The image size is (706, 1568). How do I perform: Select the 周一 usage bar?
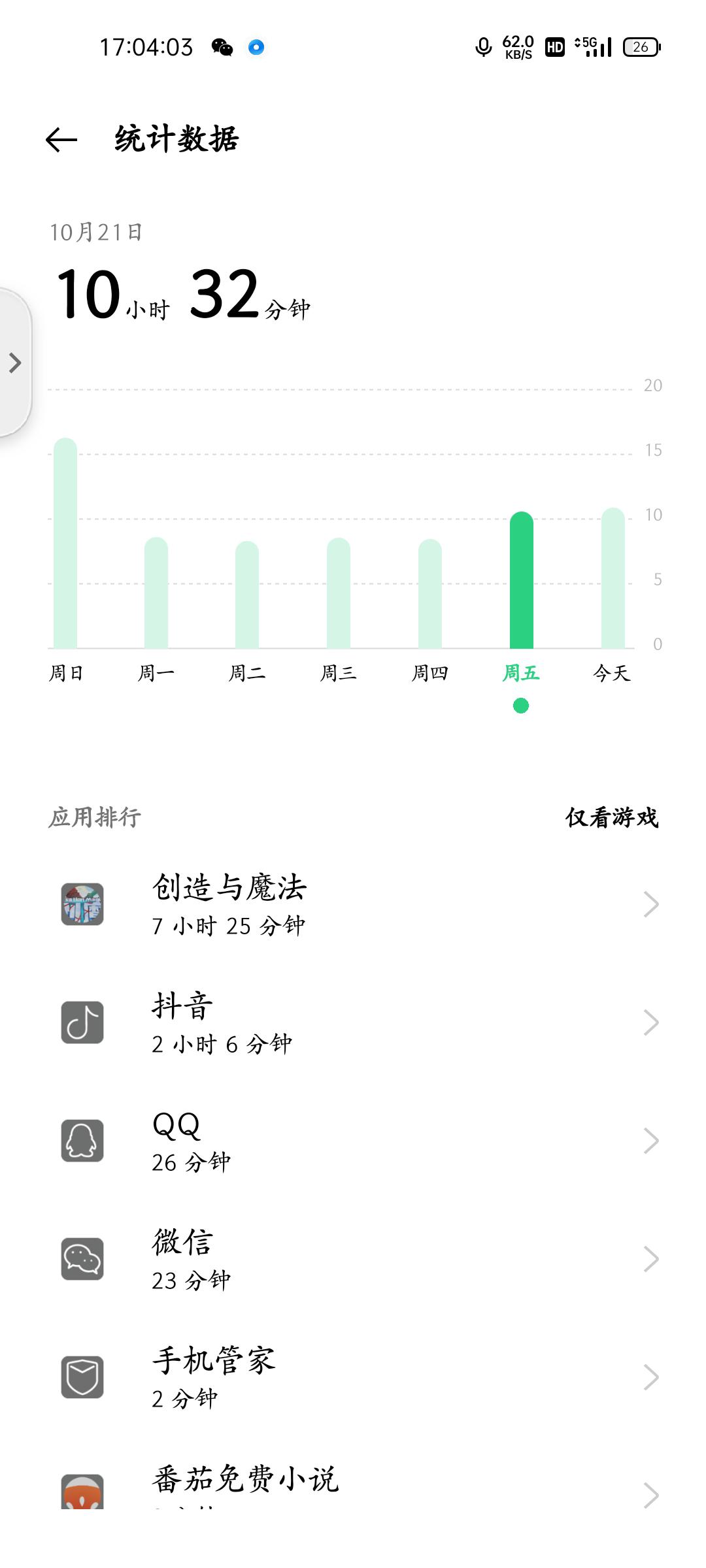156,593
